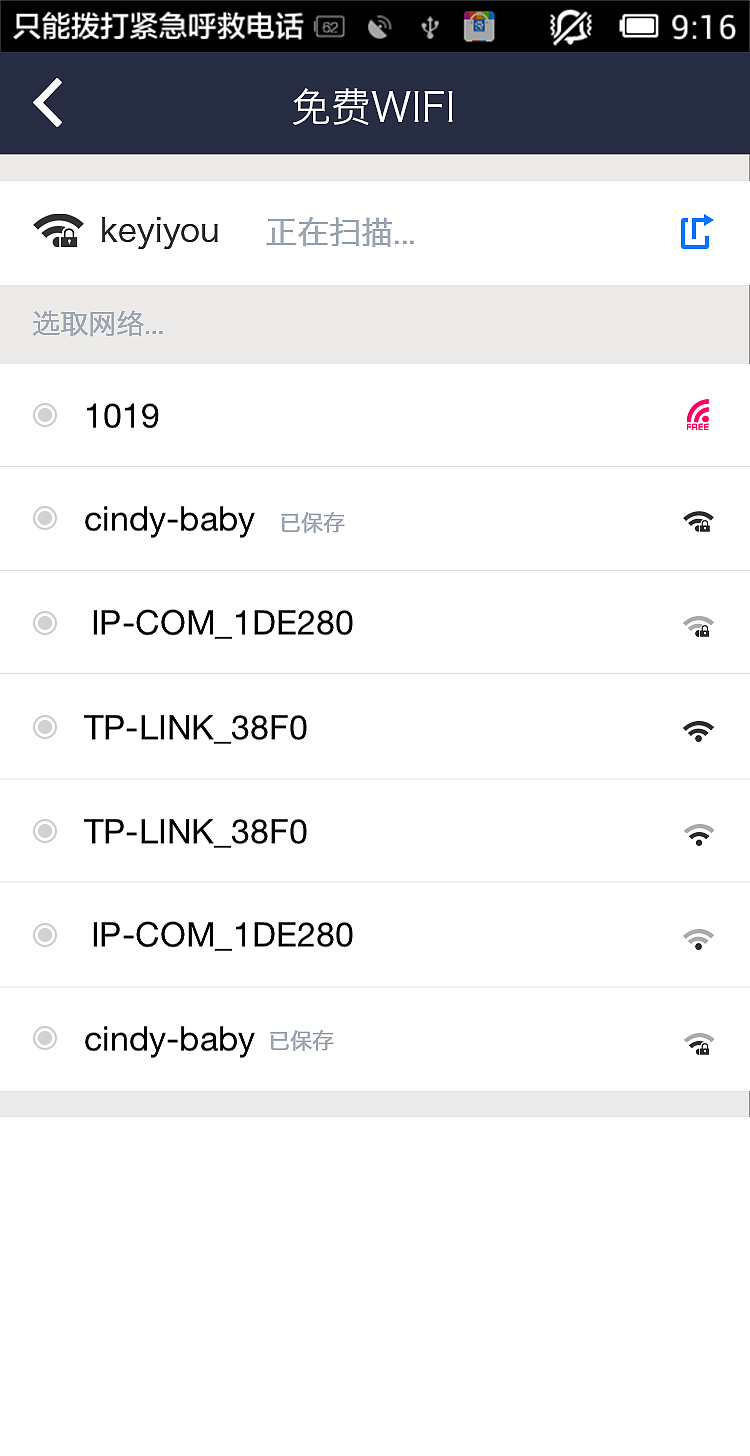
Task: Open the bottom cindy-baby entry details
Action: [x=170, y=1039]
